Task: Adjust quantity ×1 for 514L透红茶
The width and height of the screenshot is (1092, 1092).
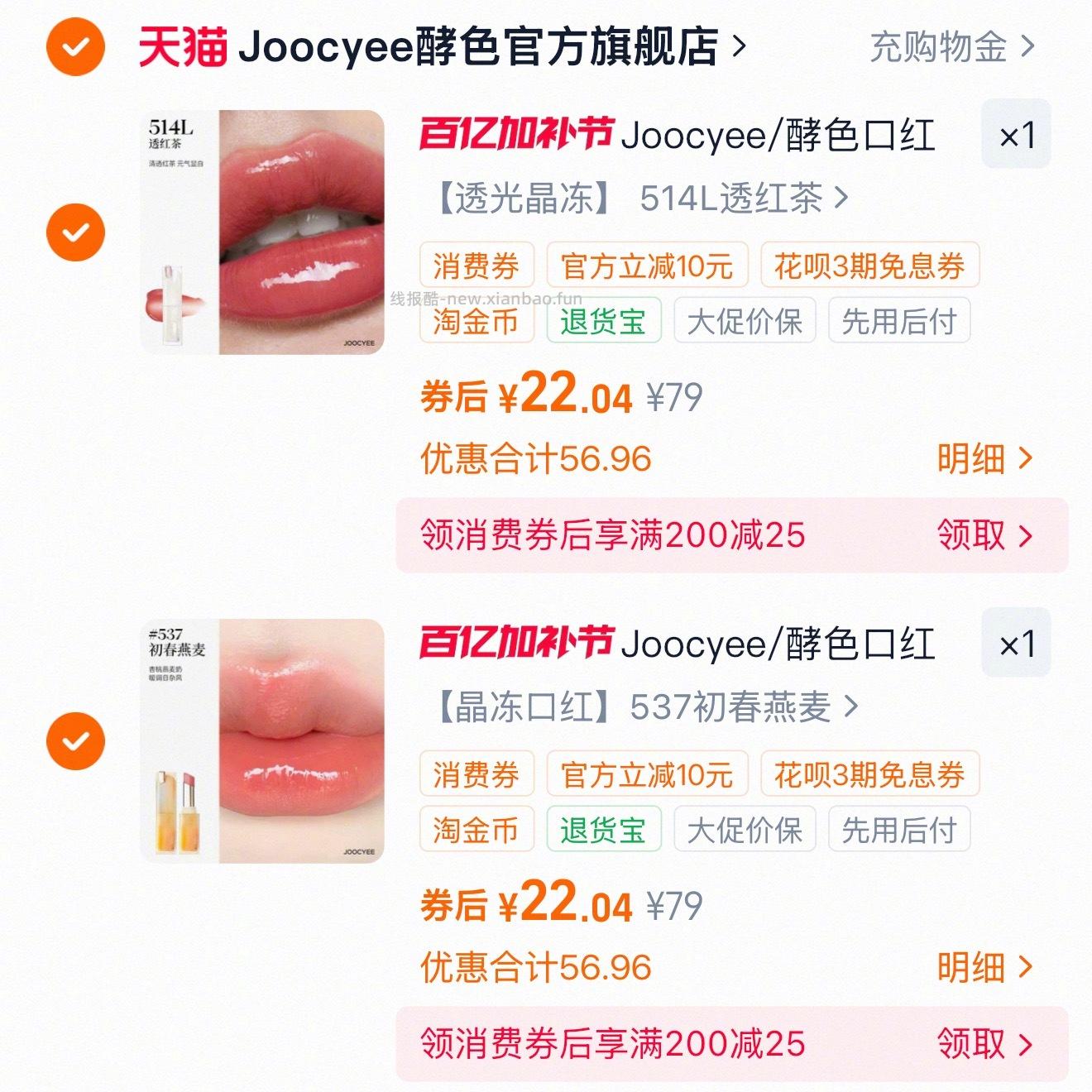Action: tap(1016, 135)
